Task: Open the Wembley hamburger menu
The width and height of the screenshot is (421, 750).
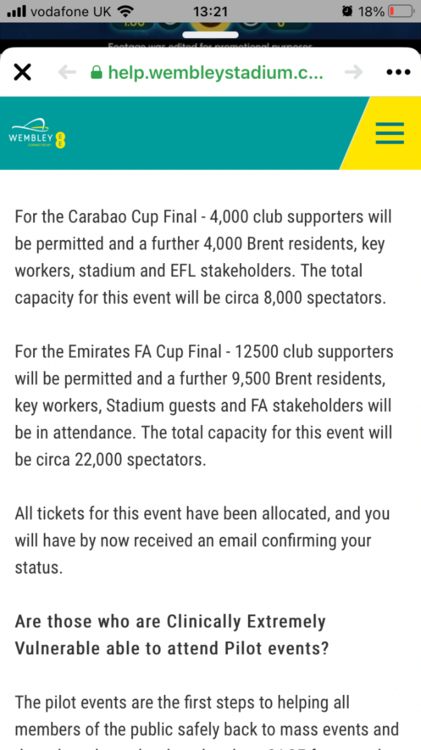Action: pos(390,133)
